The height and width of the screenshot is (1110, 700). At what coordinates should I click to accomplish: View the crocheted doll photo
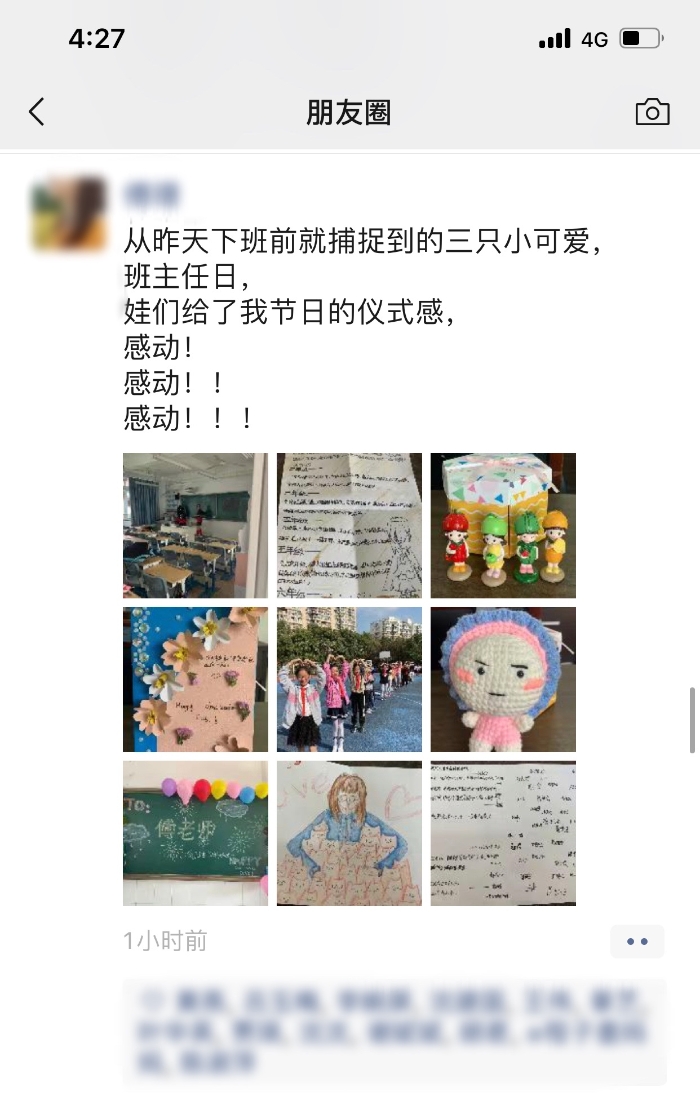click(x=503, y=679)
